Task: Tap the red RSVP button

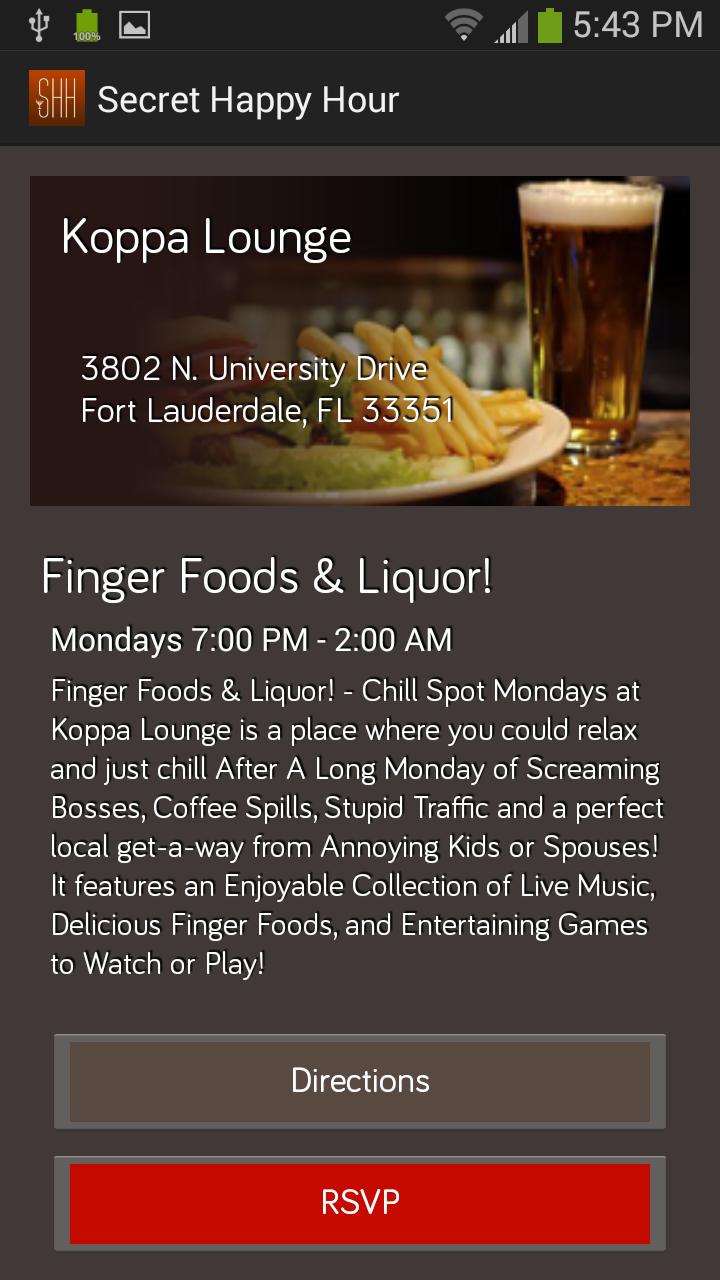Action: [x=360, y=1204]
